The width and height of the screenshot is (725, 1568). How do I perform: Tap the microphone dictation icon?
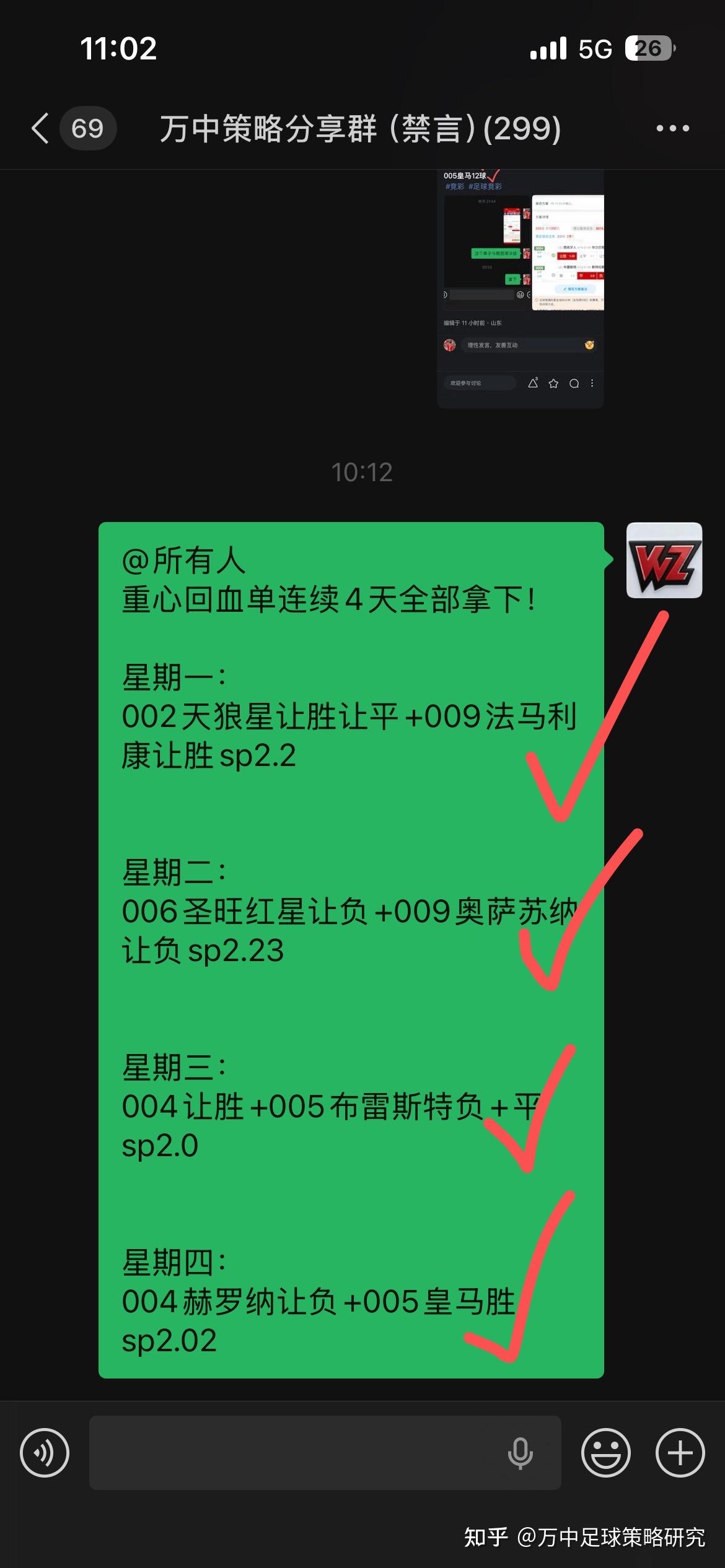point(520,1453)
